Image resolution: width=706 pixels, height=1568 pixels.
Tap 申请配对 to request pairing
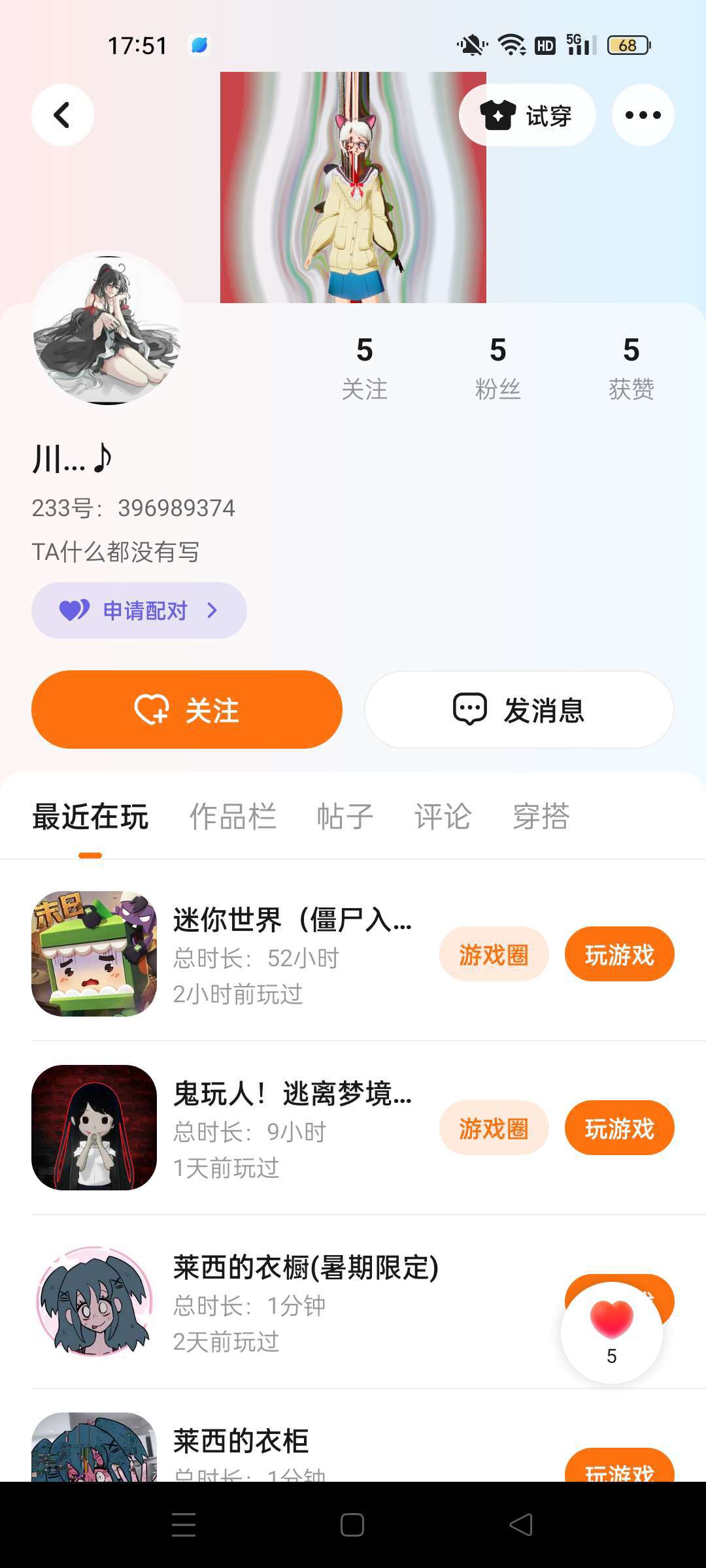tap(139, 610)
